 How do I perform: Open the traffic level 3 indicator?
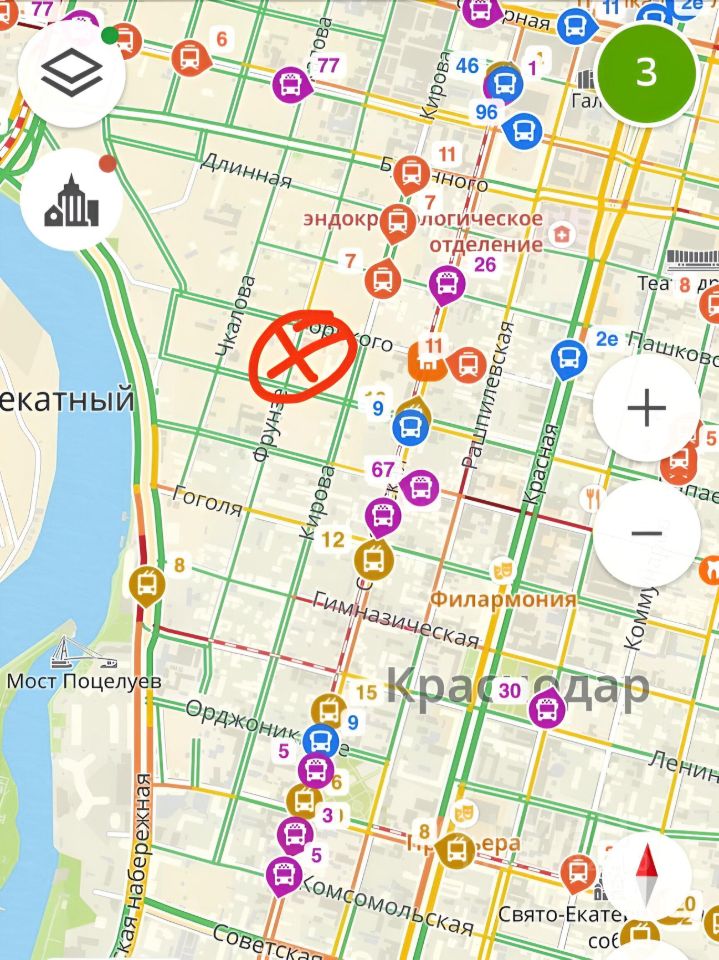coord(646,73)
